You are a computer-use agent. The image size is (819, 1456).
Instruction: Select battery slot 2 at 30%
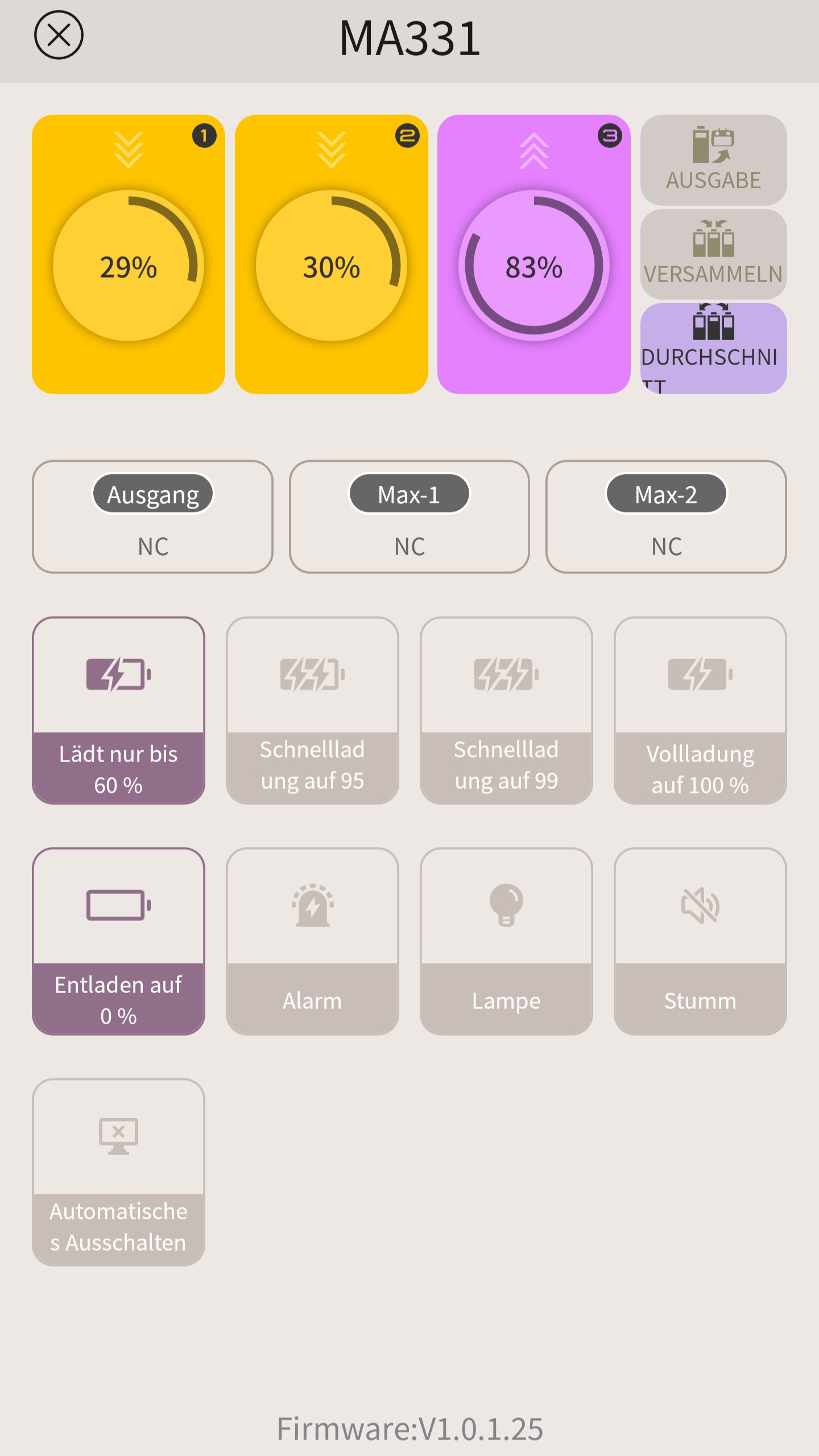331,255
